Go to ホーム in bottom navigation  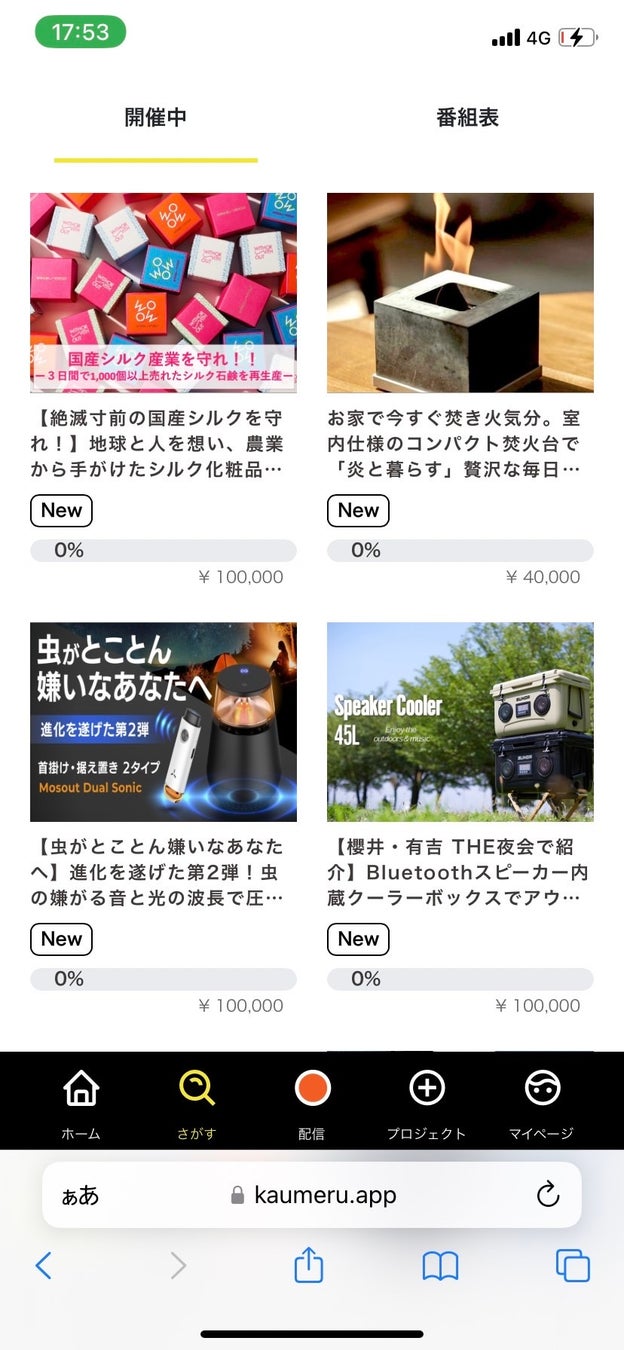coord(81,1101)
